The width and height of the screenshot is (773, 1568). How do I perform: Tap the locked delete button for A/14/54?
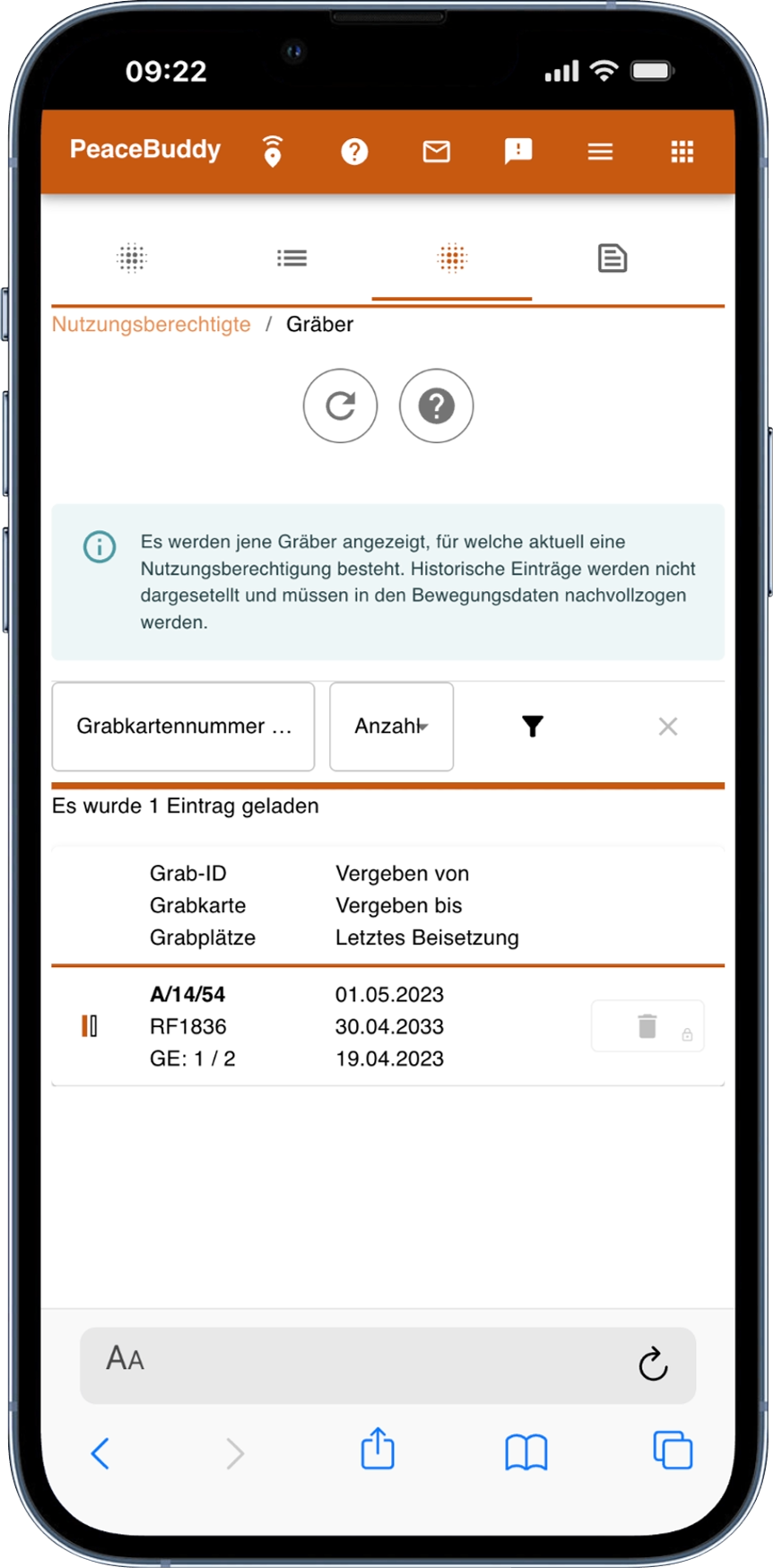coord(647,1026)
